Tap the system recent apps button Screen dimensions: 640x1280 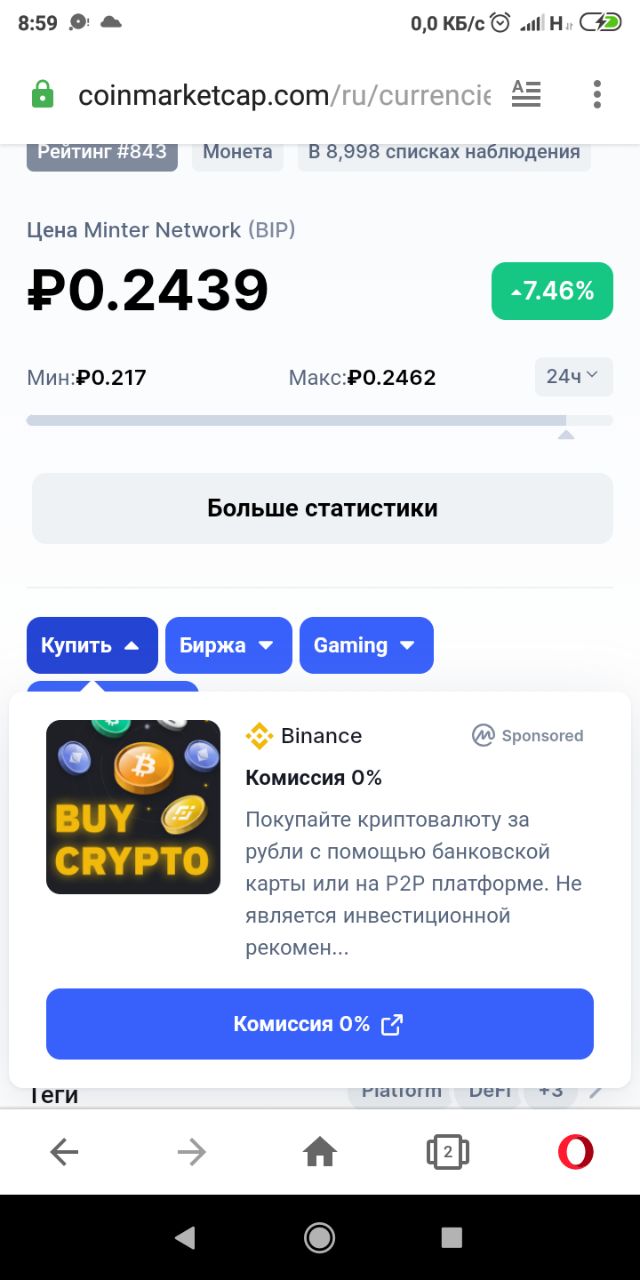tap(452, 1238)
